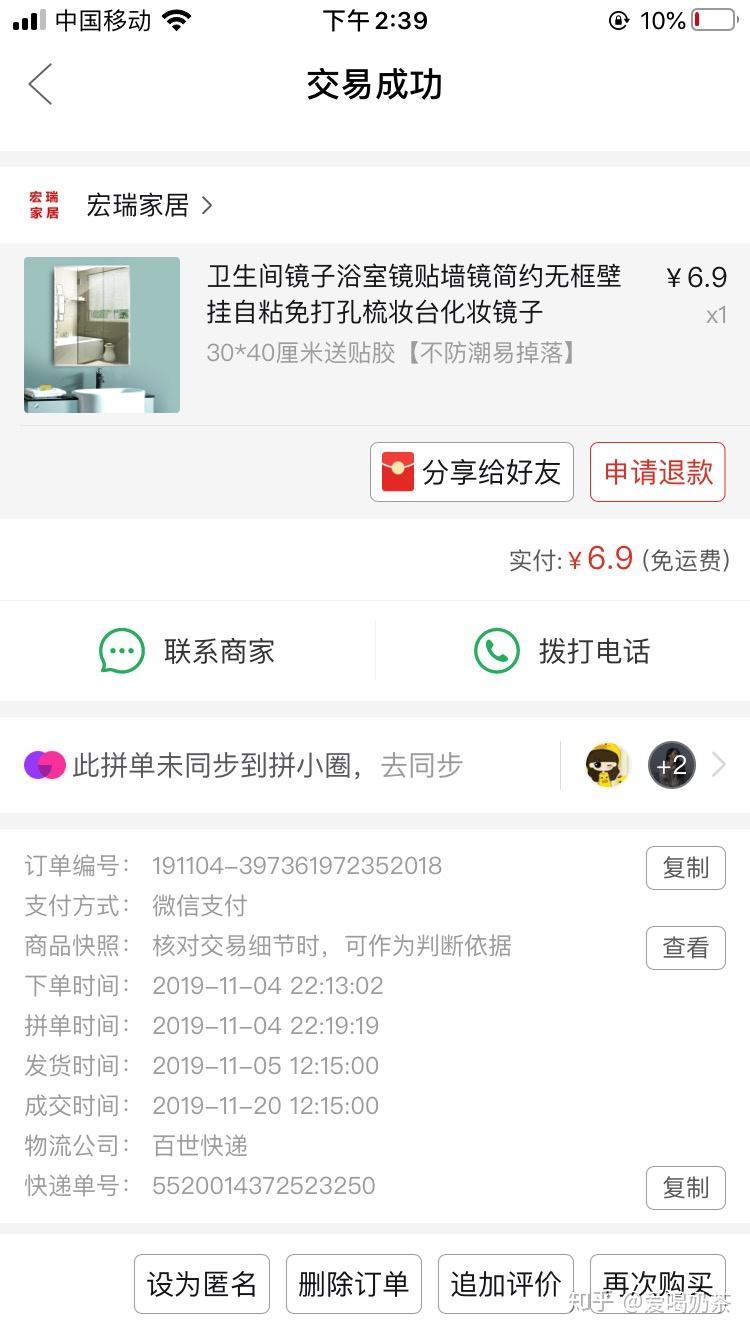View the product snapshot with 查看
Image resolution: width=750 pixels, height=1334 pixels.
click(685, 948)
